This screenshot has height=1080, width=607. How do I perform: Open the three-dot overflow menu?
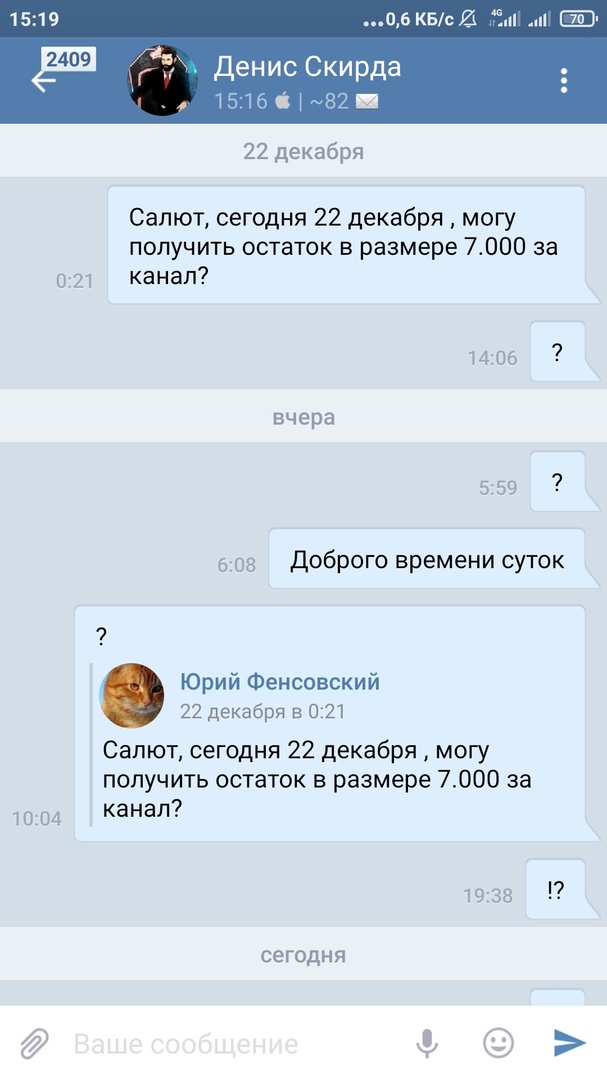click(564, 81)
